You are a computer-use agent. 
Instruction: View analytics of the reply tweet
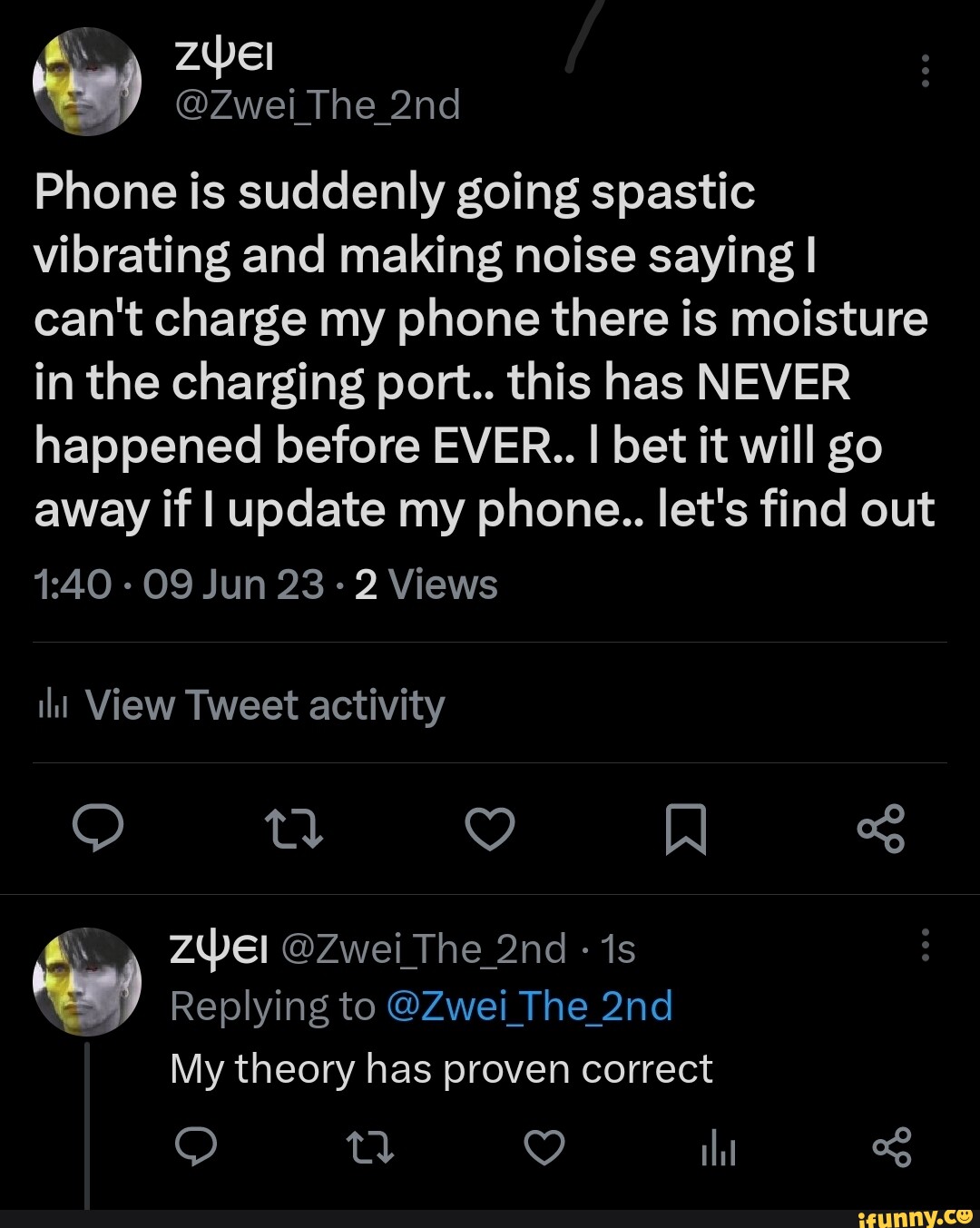[x=718, y=1150]
